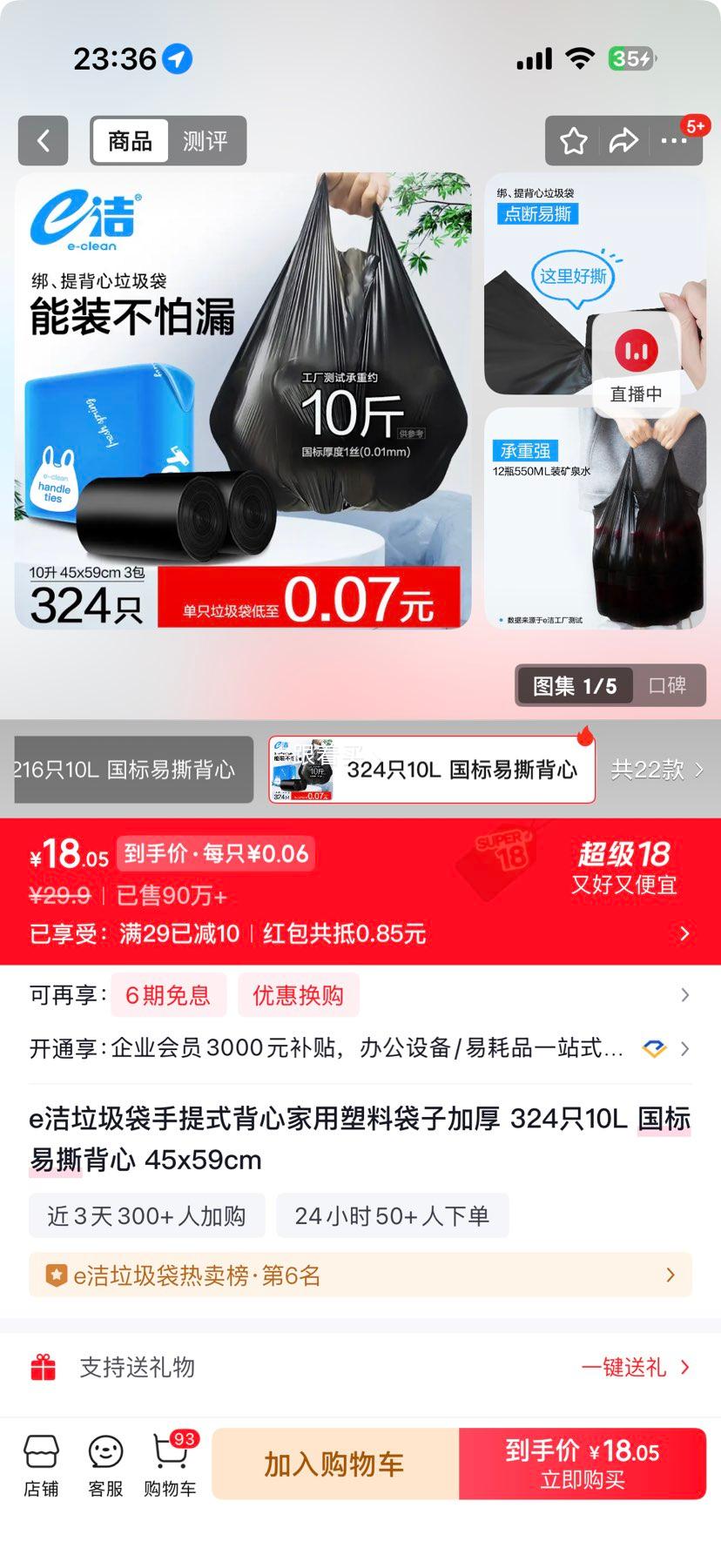Toggle the 6期免息 installment option
The image size is (721, 1568).
point(168,994)
